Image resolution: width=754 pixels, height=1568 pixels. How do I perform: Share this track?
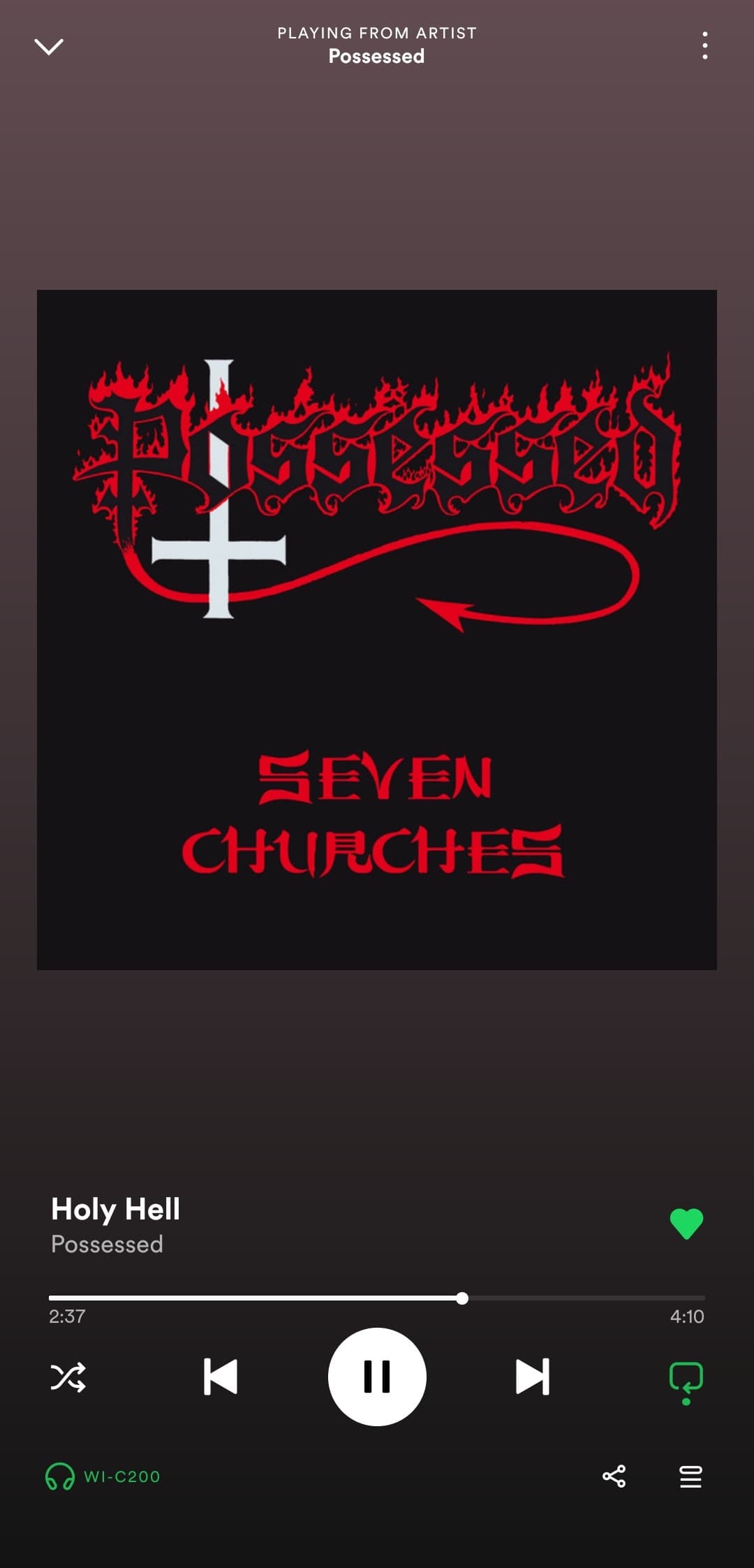(x=614, y=1477)
